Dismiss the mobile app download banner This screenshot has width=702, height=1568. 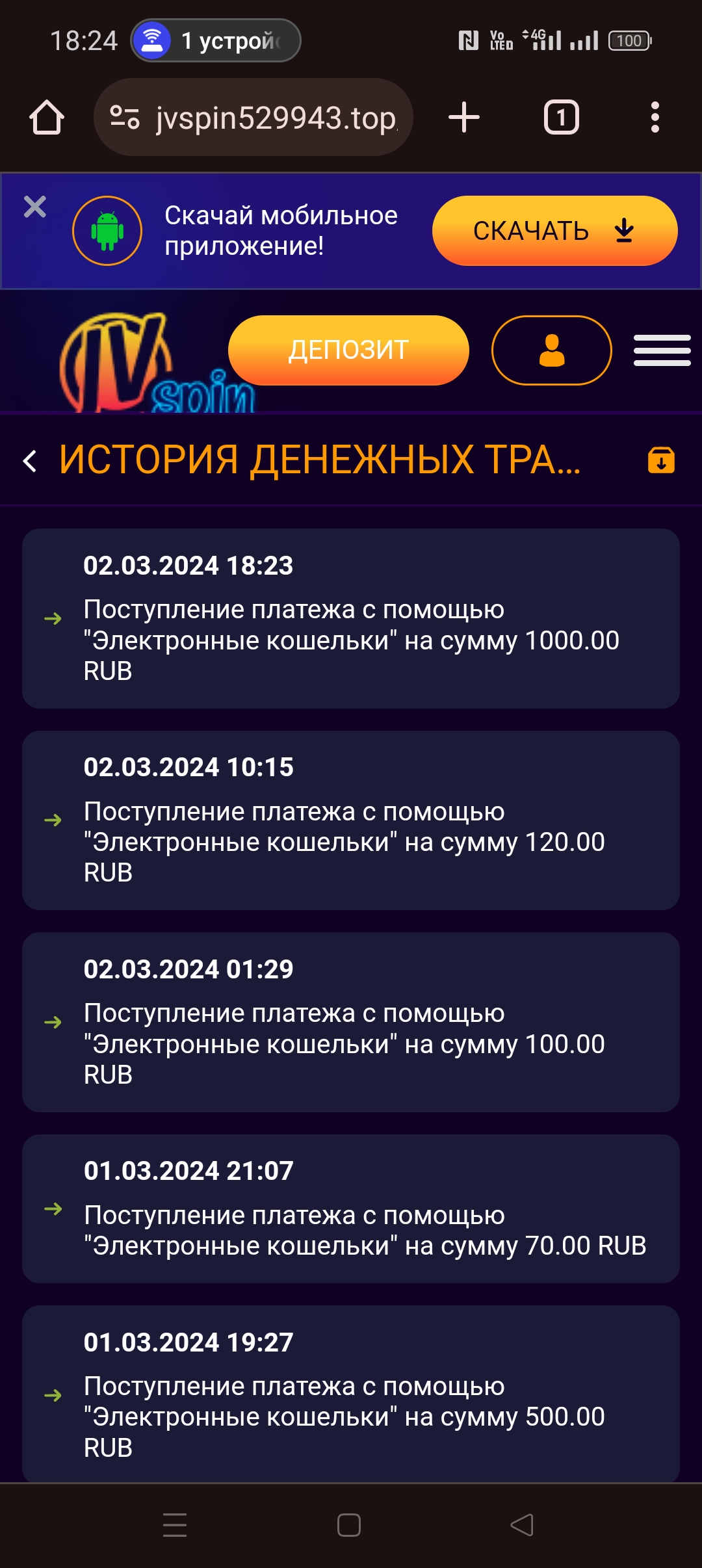click(35, 207)
